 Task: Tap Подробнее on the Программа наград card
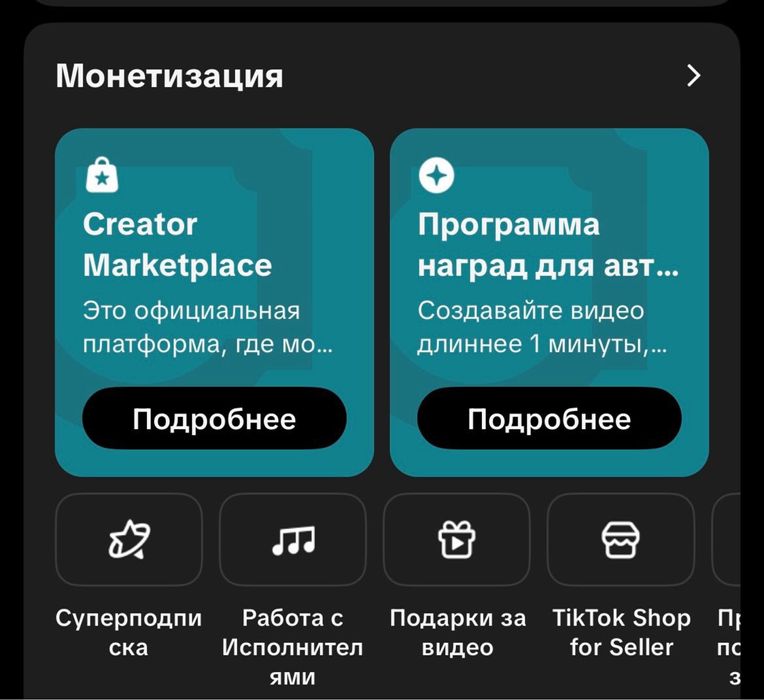coord(549,418)
